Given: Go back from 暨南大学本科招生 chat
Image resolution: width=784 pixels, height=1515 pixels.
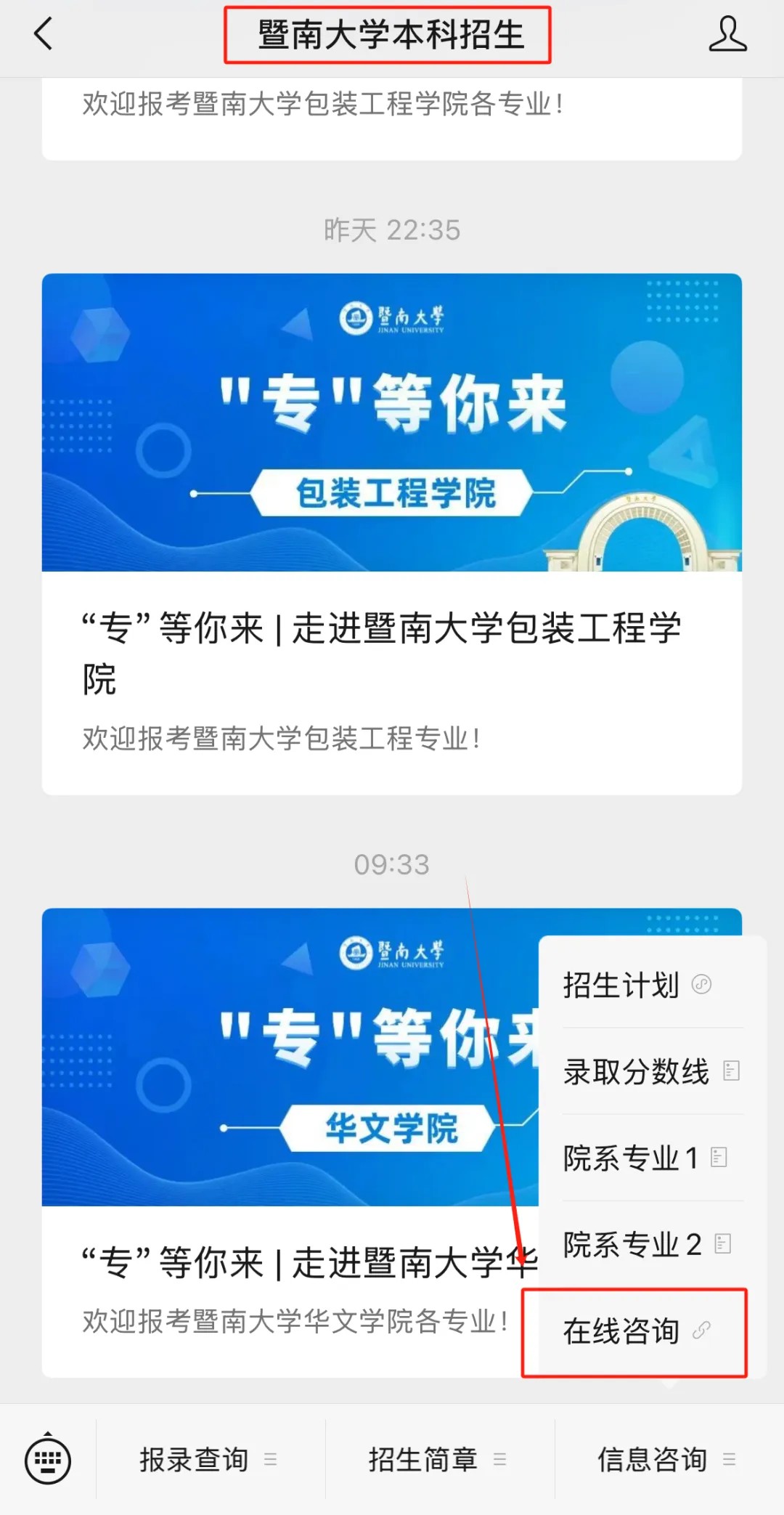Looking at the screenshot, I should tap(44, 34).
